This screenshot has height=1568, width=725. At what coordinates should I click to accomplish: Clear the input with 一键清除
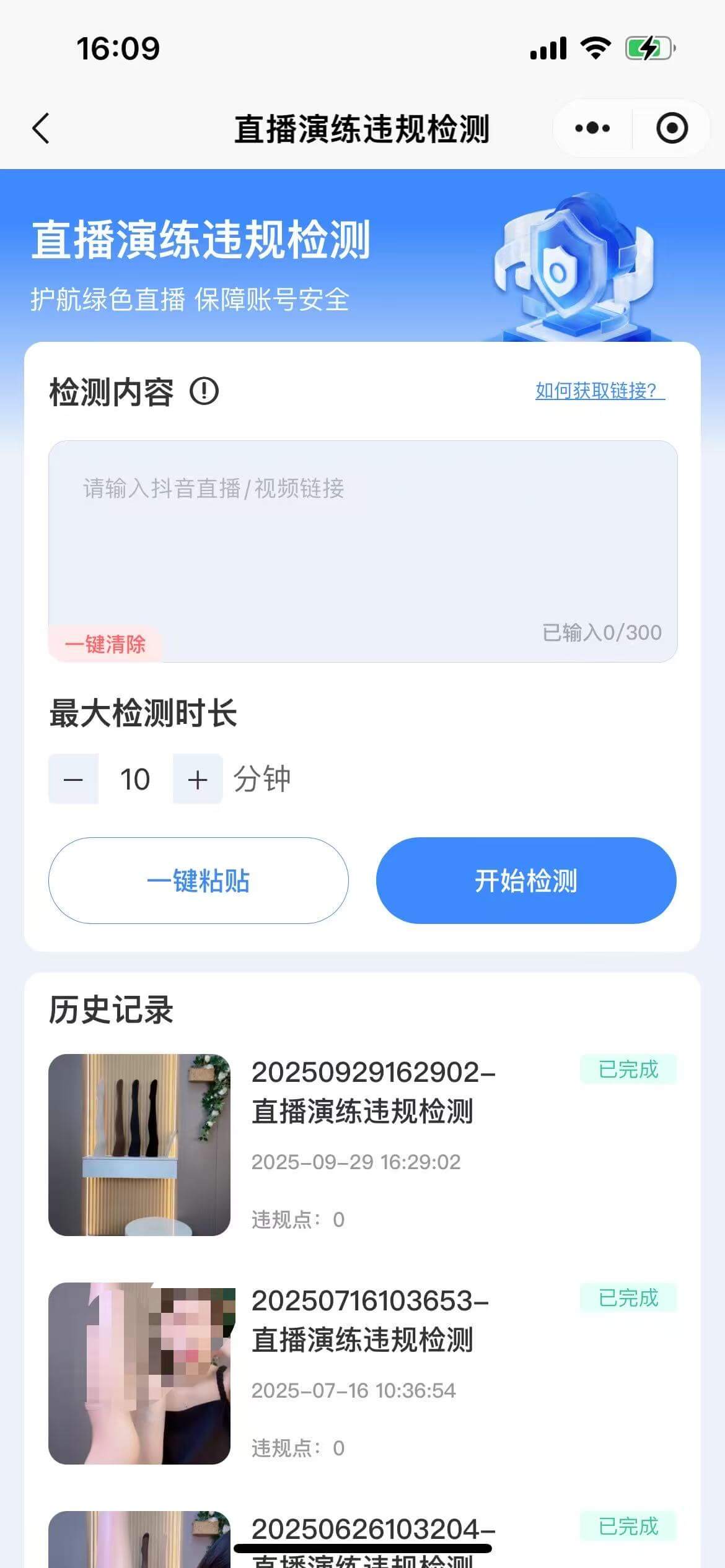click(105, 644)
